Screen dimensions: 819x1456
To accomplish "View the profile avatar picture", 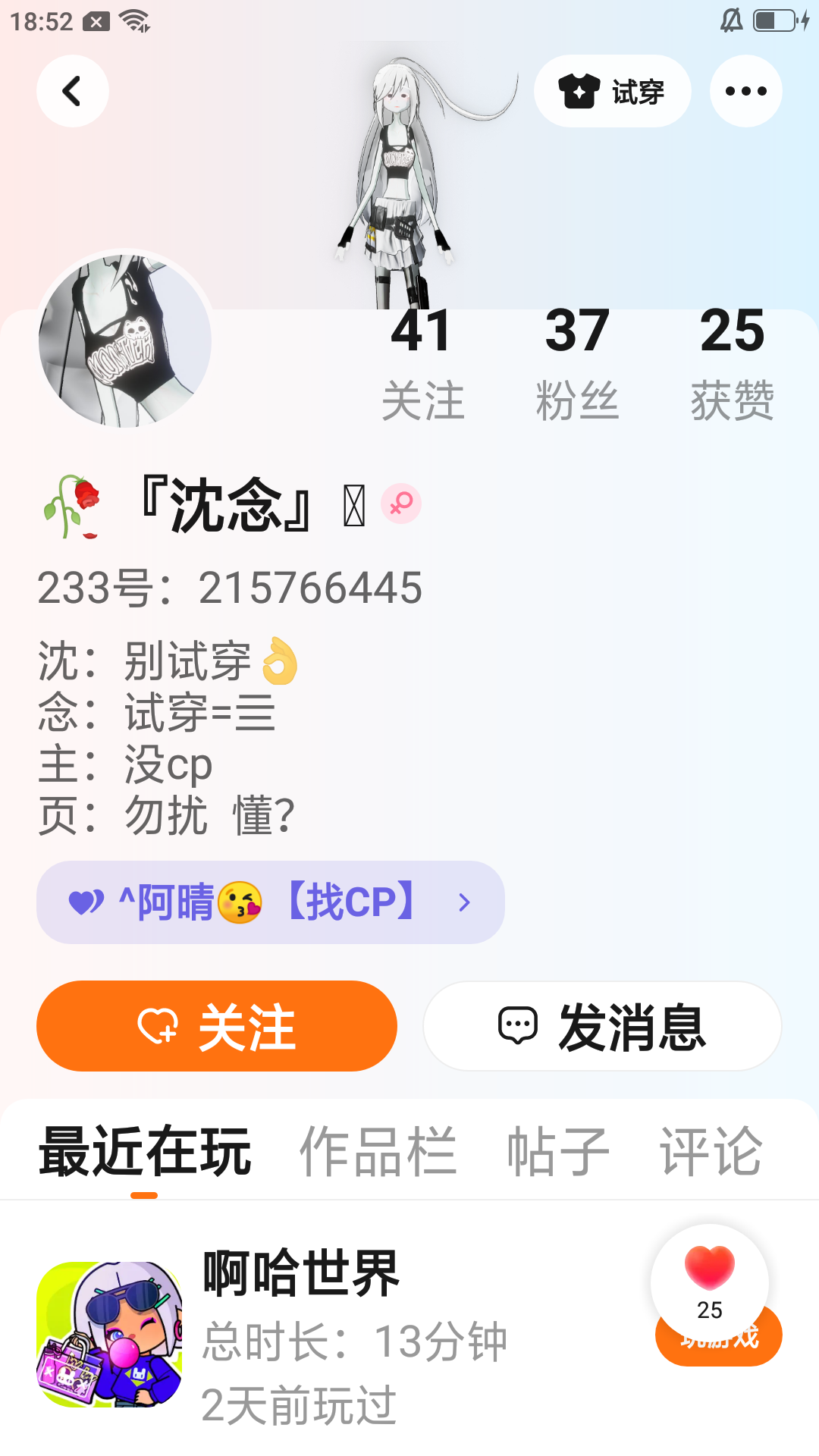I will [125, 340].
